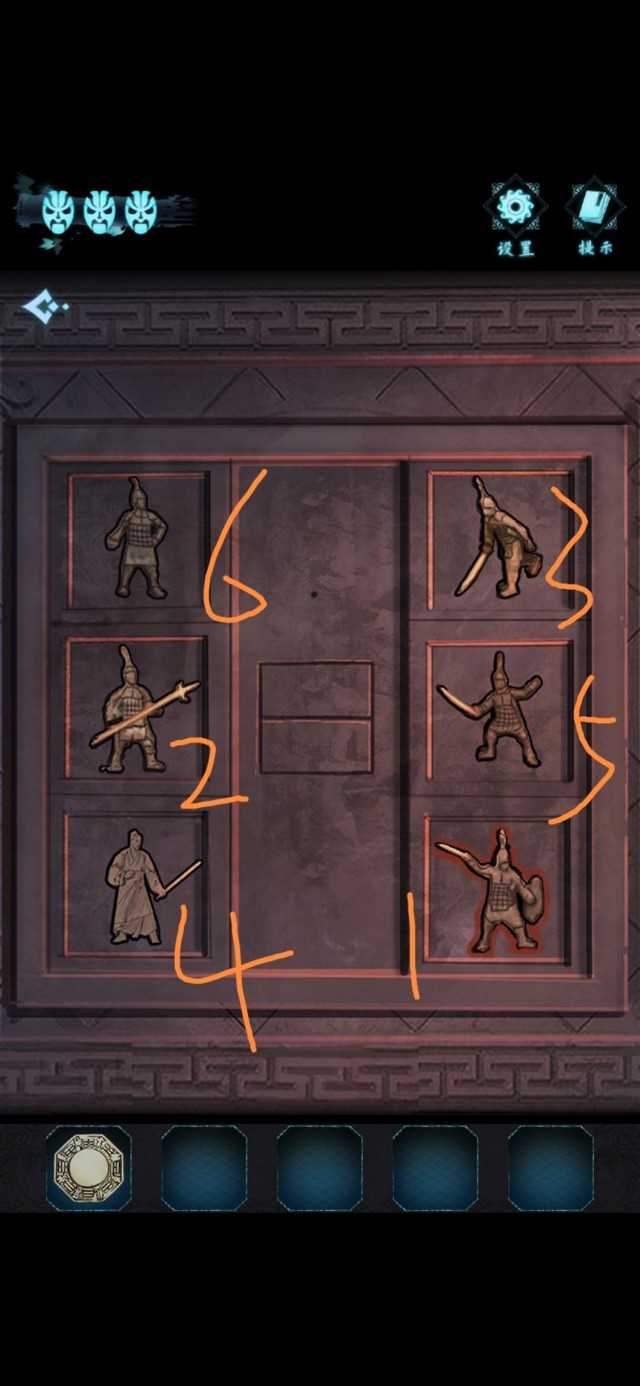Tap the back arrow
Screen dimensions: 640x1386
point(44,307)
